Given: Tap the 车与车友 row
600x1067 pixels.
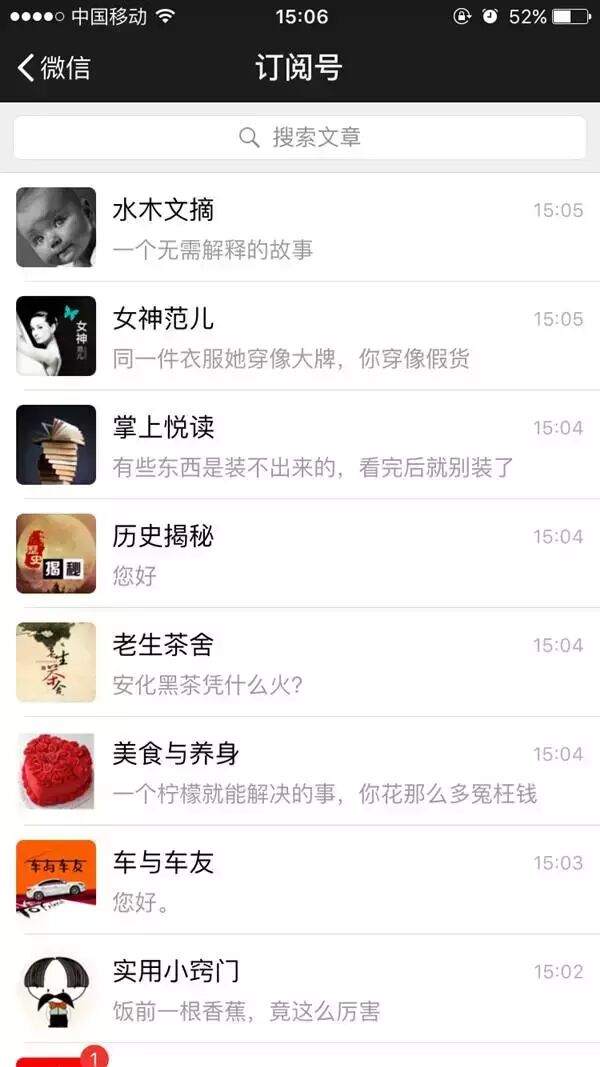Looking at the screenshot, I should tap(300, 881).
